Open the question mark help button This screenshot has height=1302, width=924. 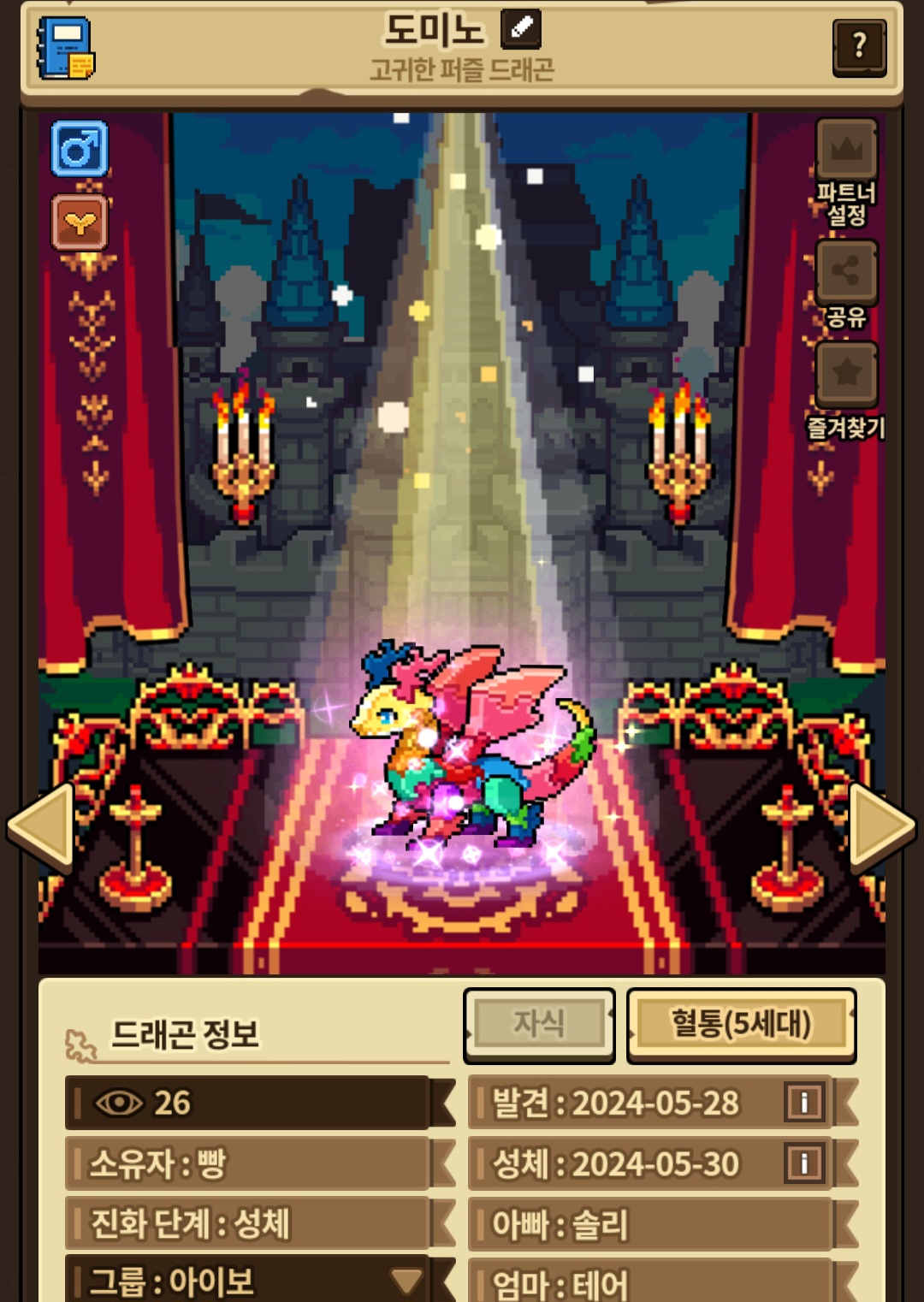click(x=859, y=46)
